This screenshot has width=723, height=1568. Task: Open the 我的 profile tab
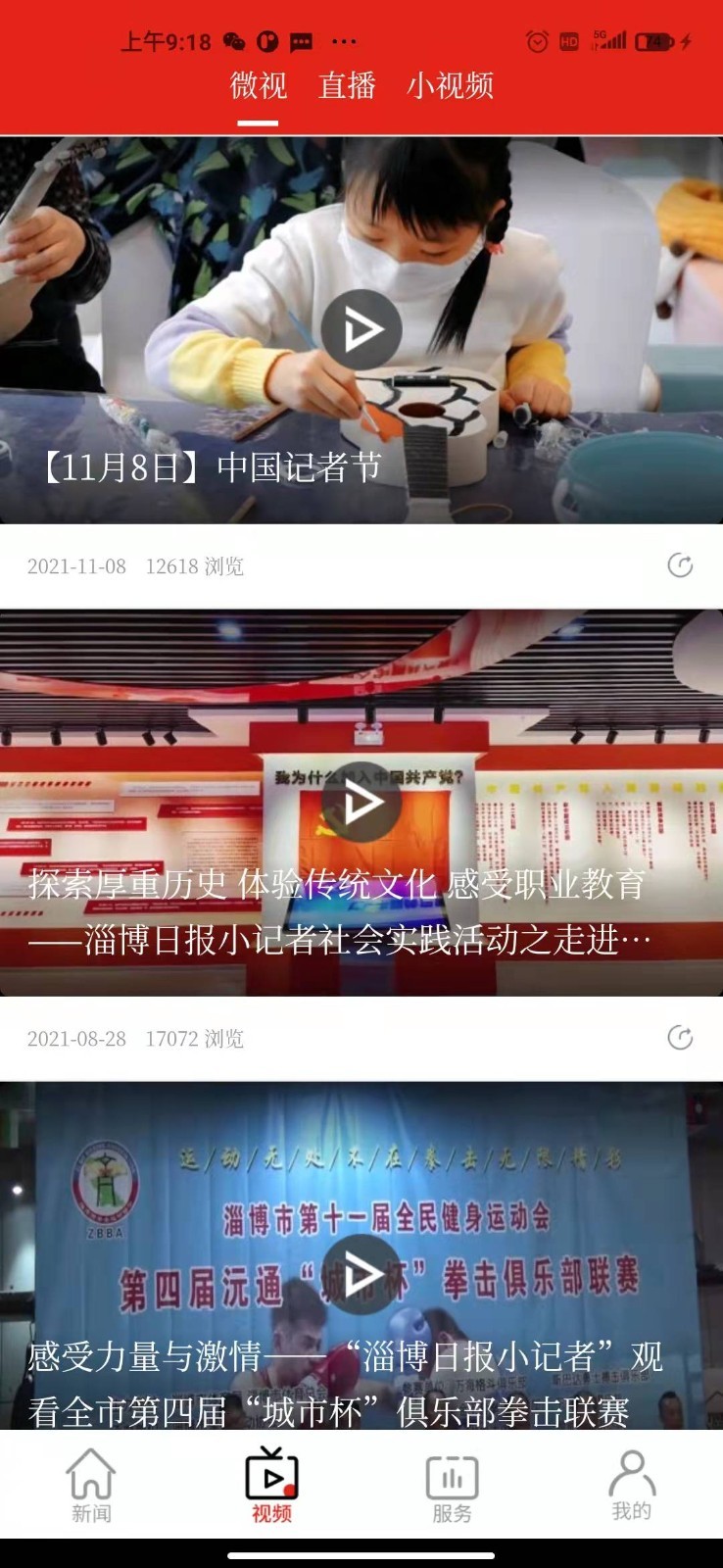click(632, 1486)
